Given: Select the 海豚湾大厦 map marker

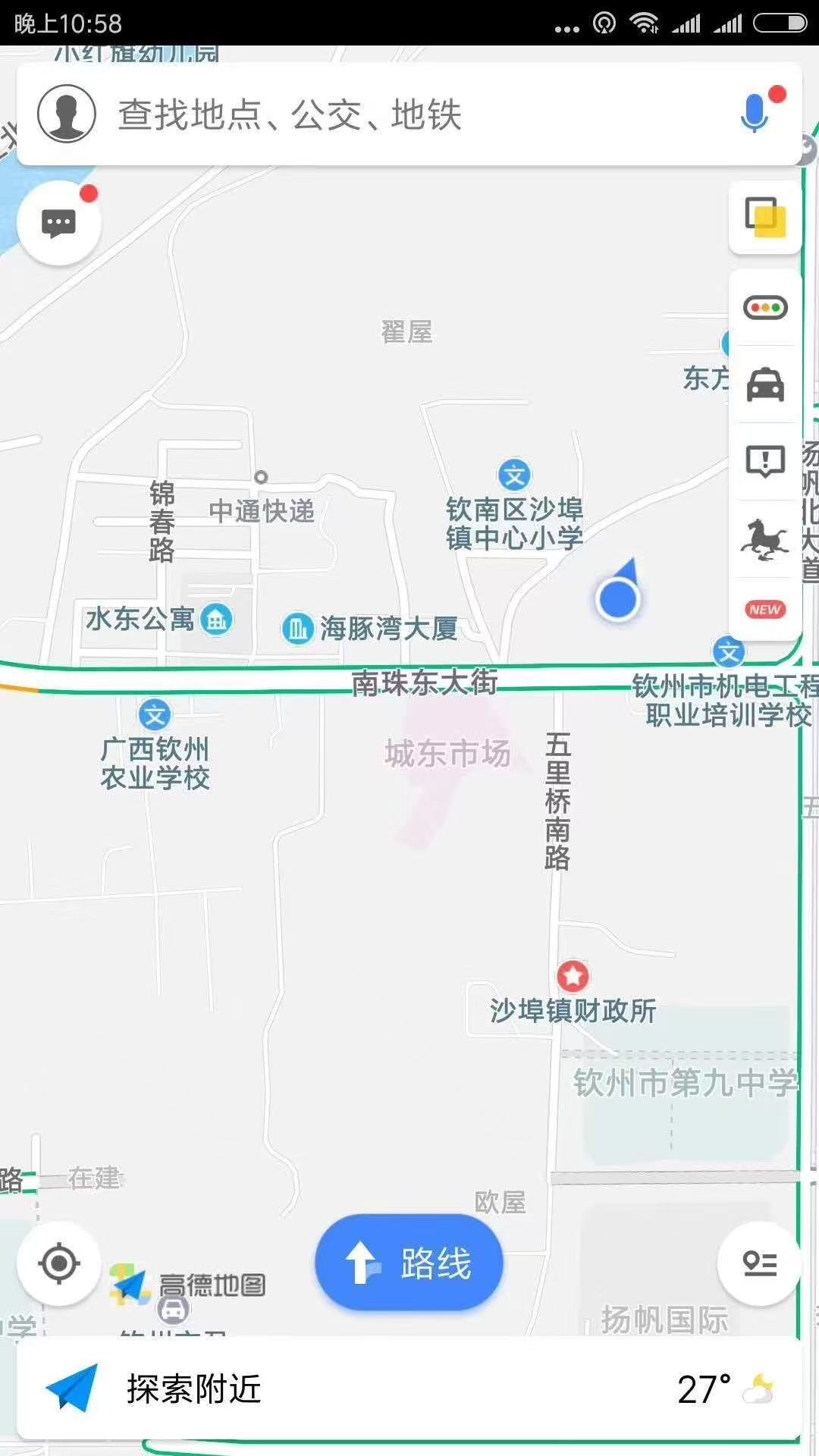Looking at the screenshot, I should click(x=297, y=629).
